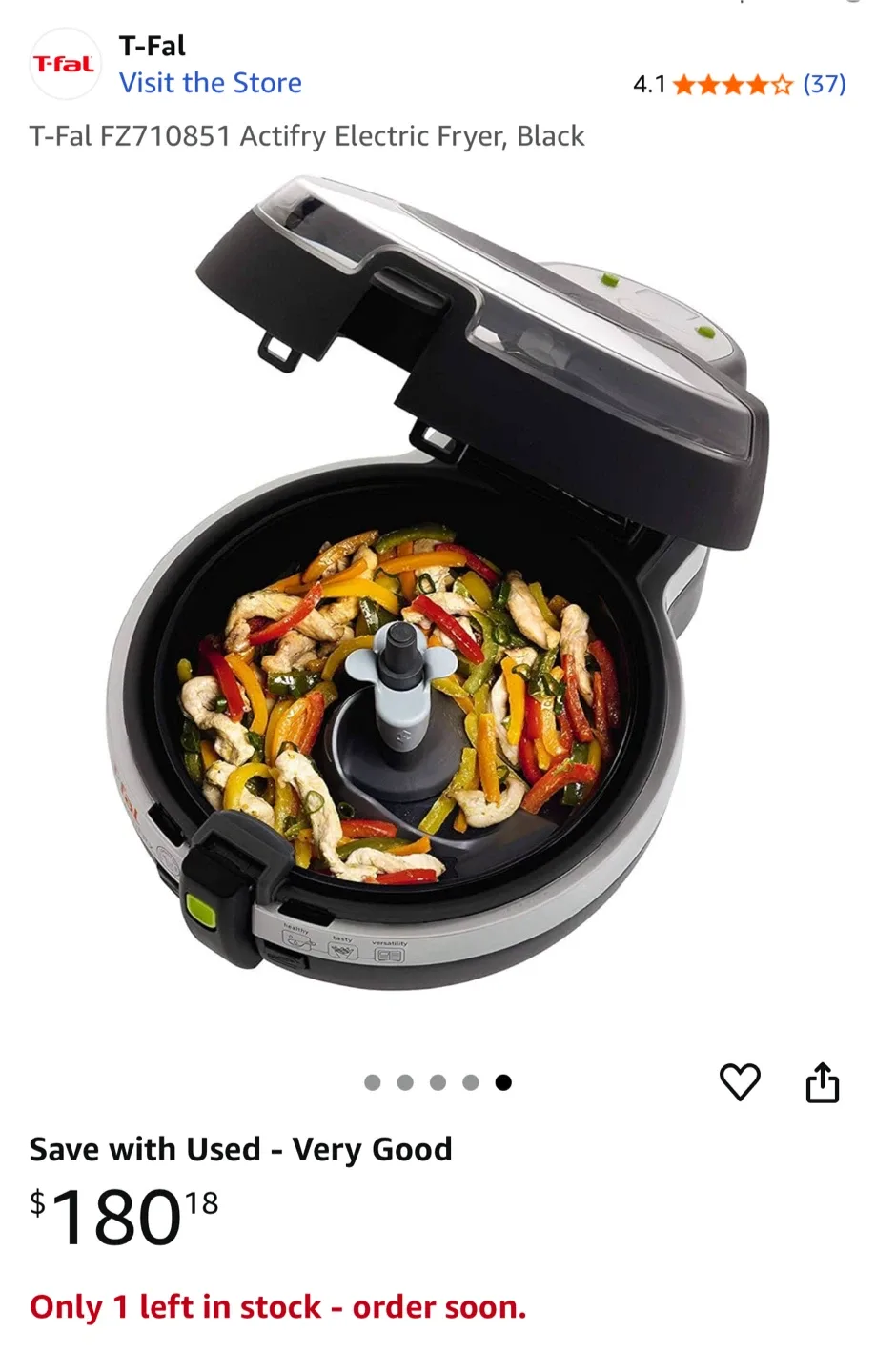Visit the Store link for T-Fal
The width and height of the screenshot is (876, 1372).
coord(212,83)
